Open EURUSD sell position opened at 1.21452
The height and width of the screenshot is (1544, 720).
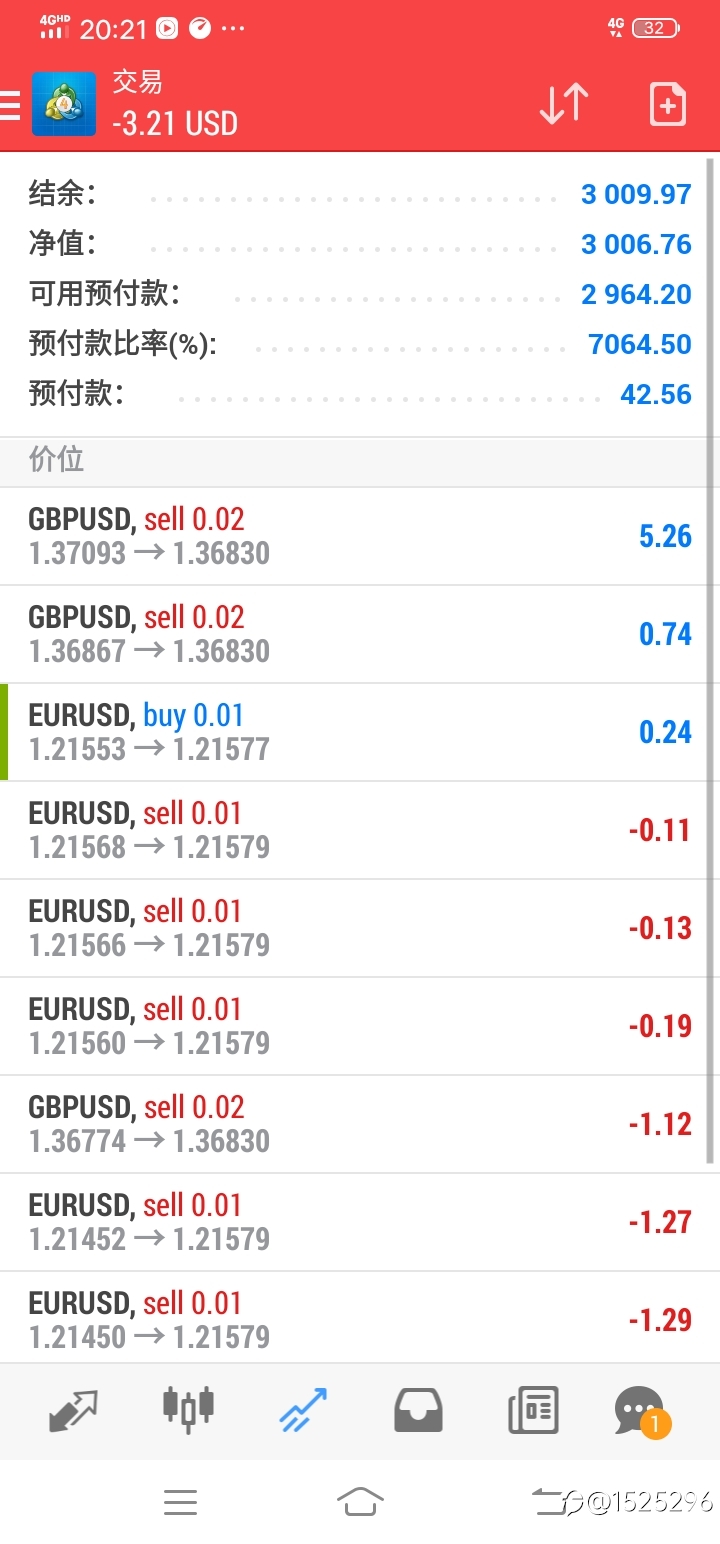[360, 1222]
